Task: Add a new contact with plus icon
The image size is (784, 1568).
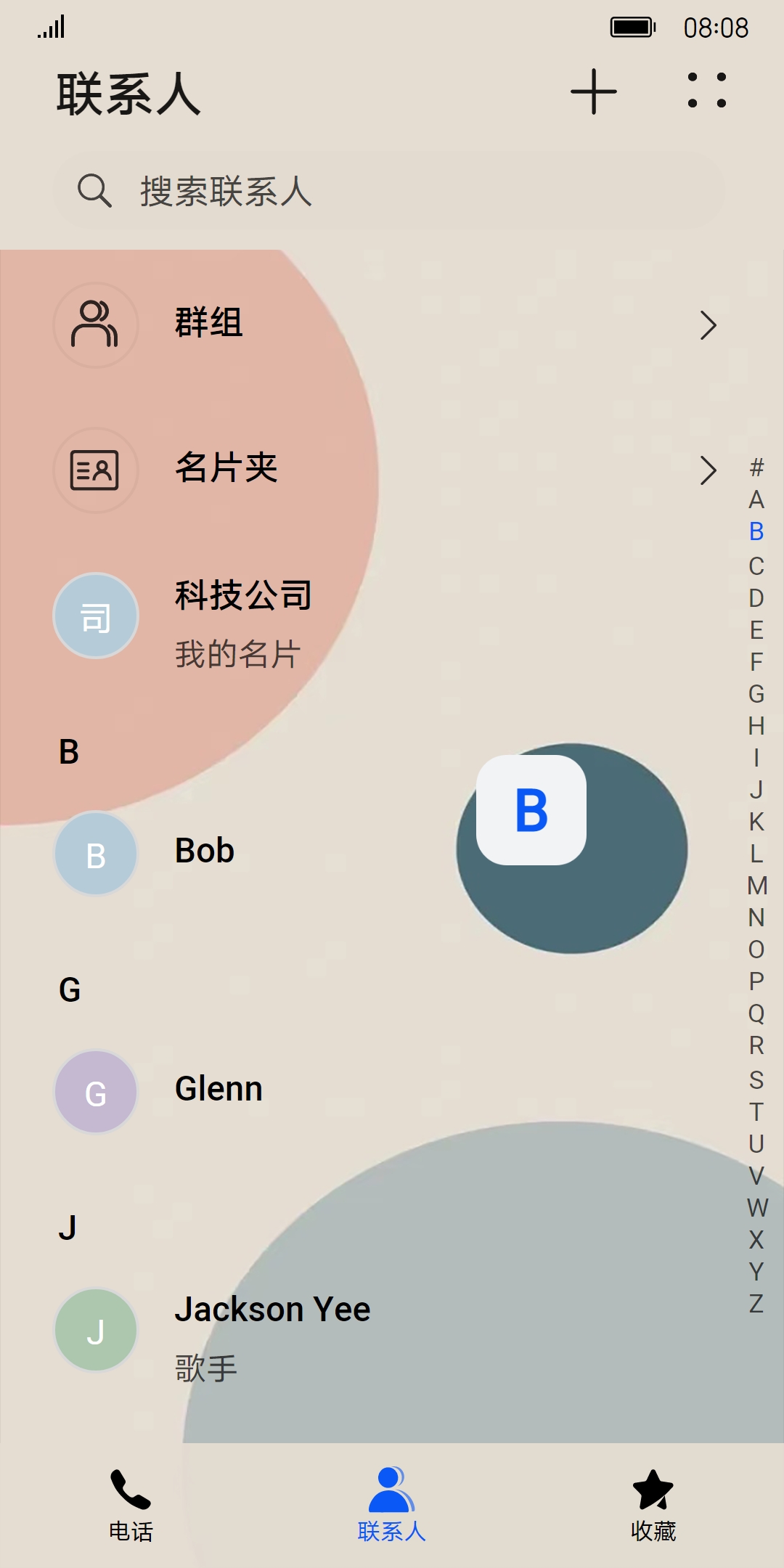Action: click(x=593, y=91)
